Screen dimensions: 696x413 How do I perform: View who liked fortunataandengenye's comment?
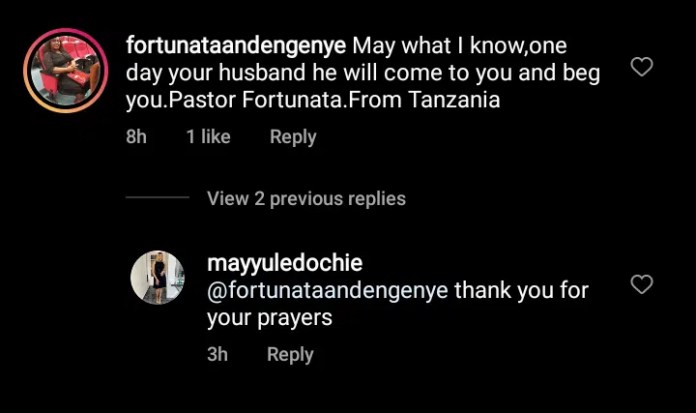[208, 137]
